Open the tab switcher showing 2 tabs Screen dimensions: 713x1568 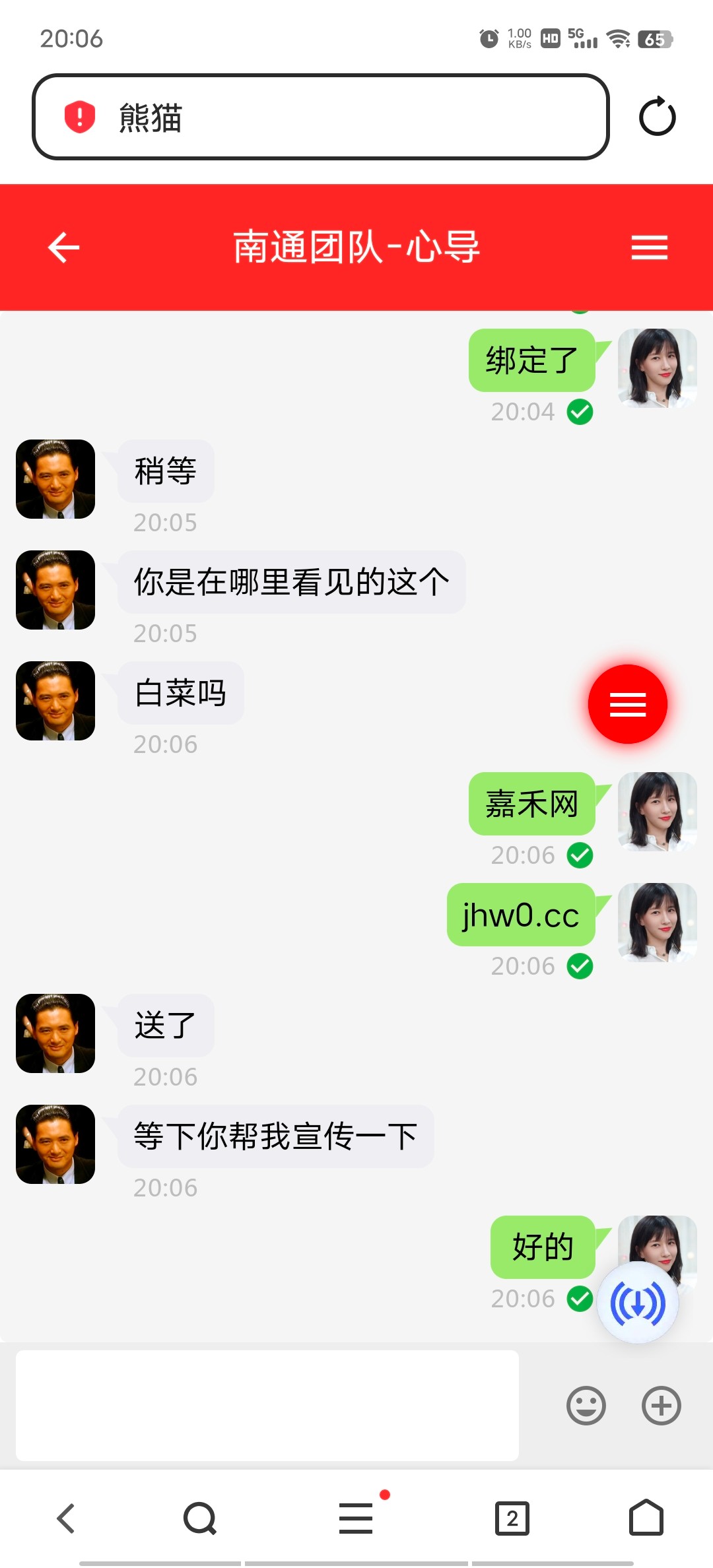[512, 1518]
